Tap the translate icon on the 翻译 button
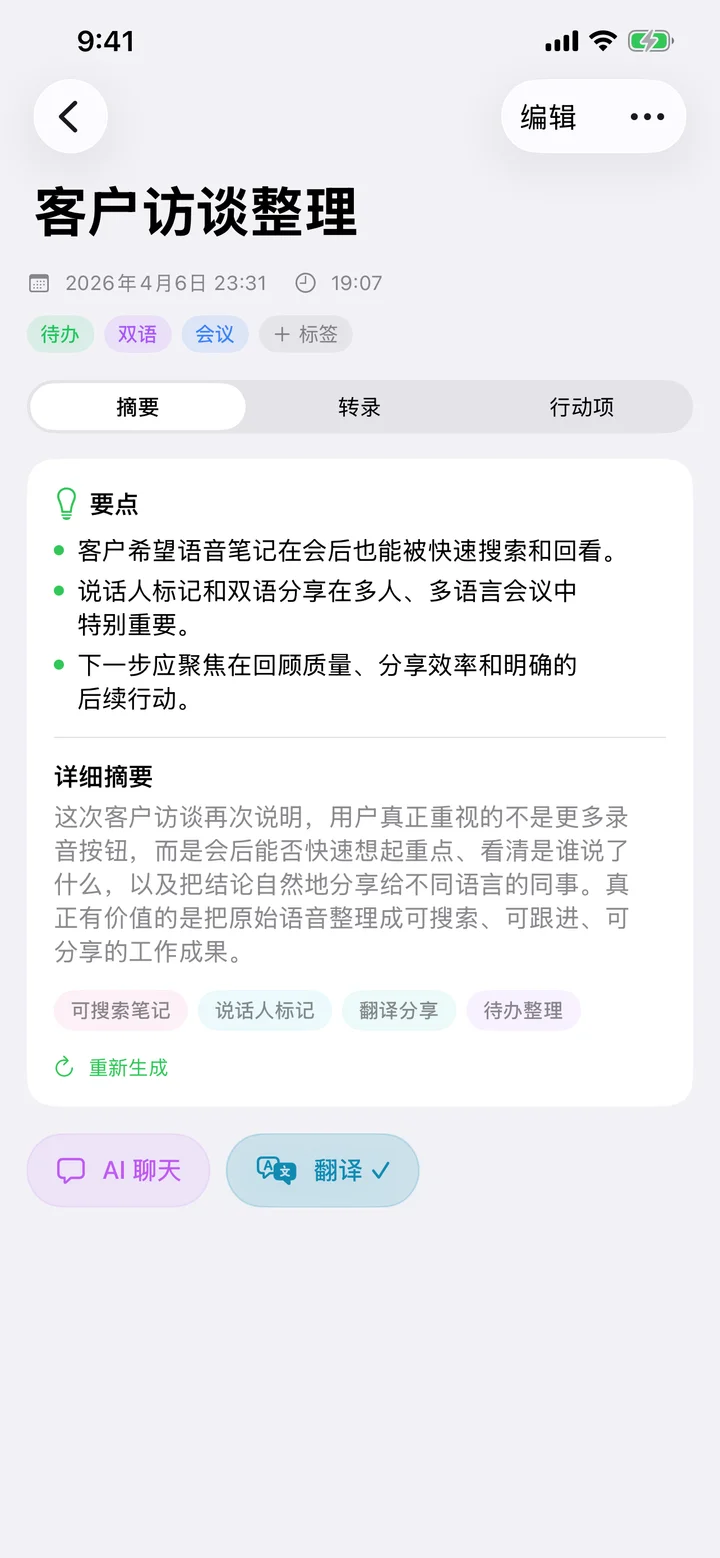Screen dimensions: 720x1558 (274, 1169)
